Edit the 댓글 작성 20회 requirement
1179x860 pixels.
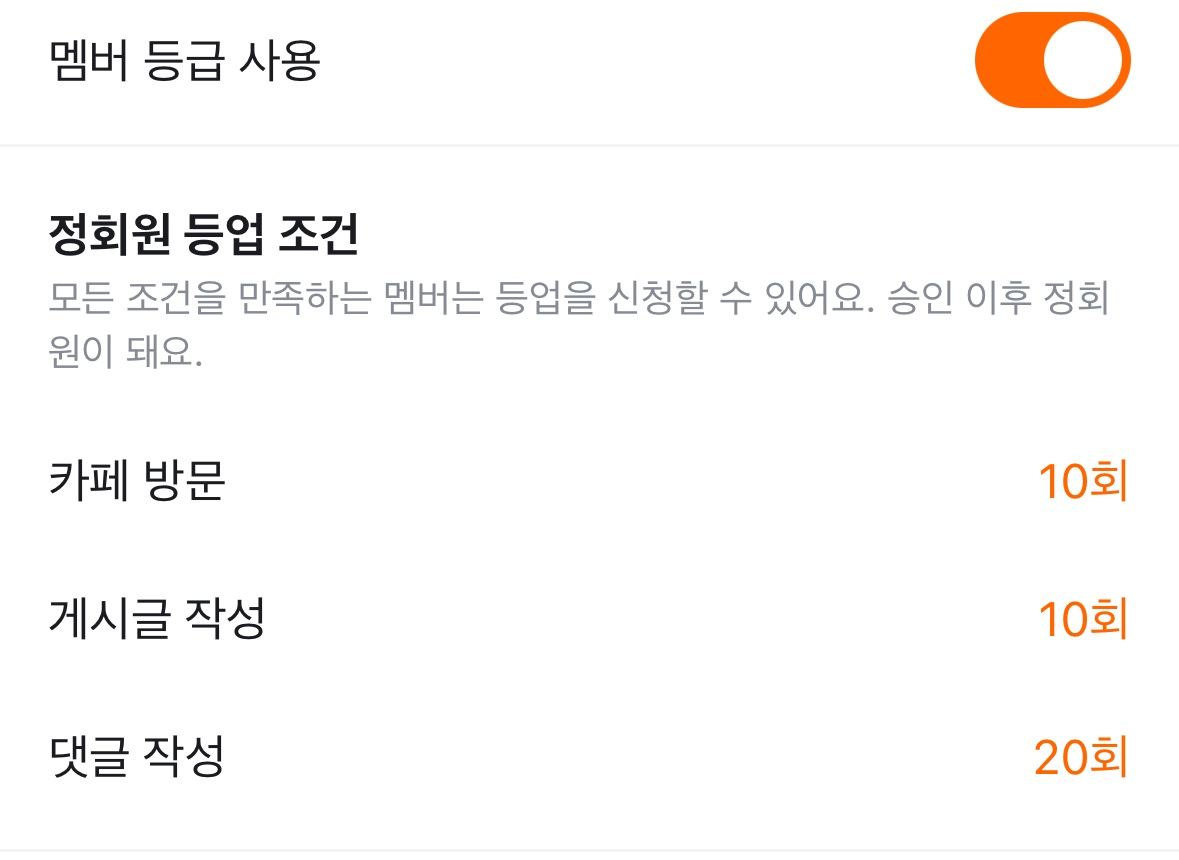point(590,756)
